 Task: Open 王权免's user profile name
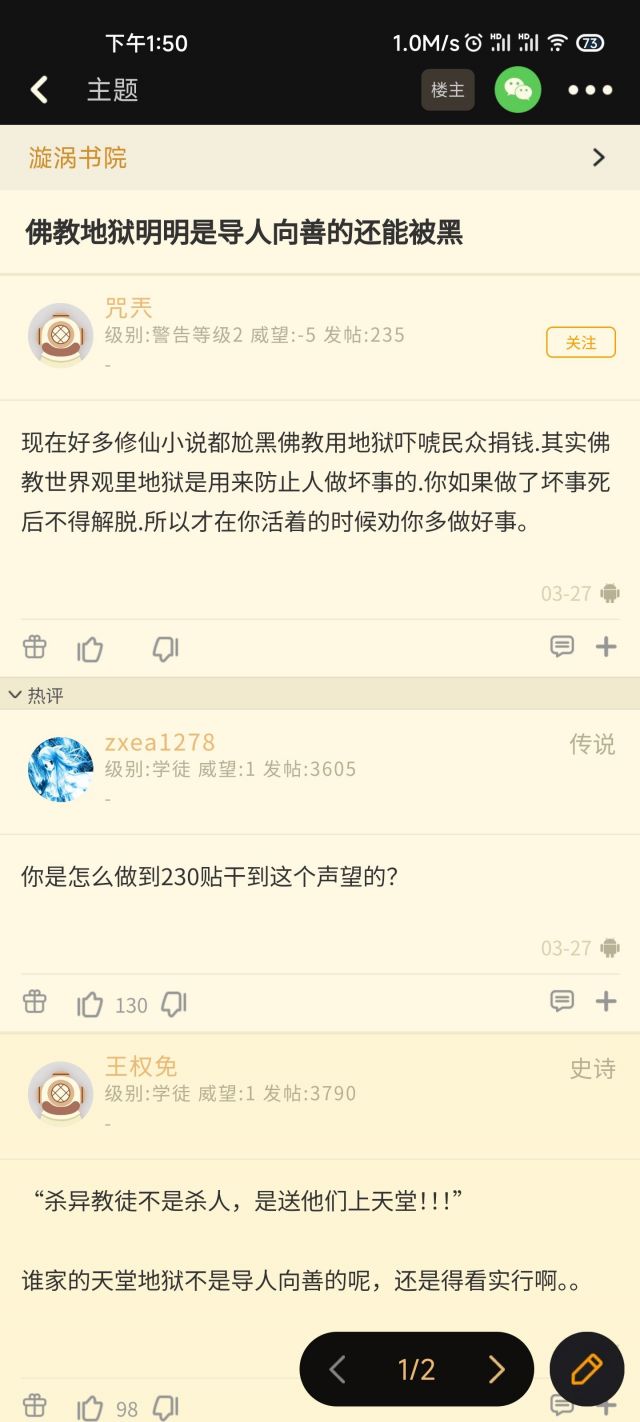(141, 1066)
